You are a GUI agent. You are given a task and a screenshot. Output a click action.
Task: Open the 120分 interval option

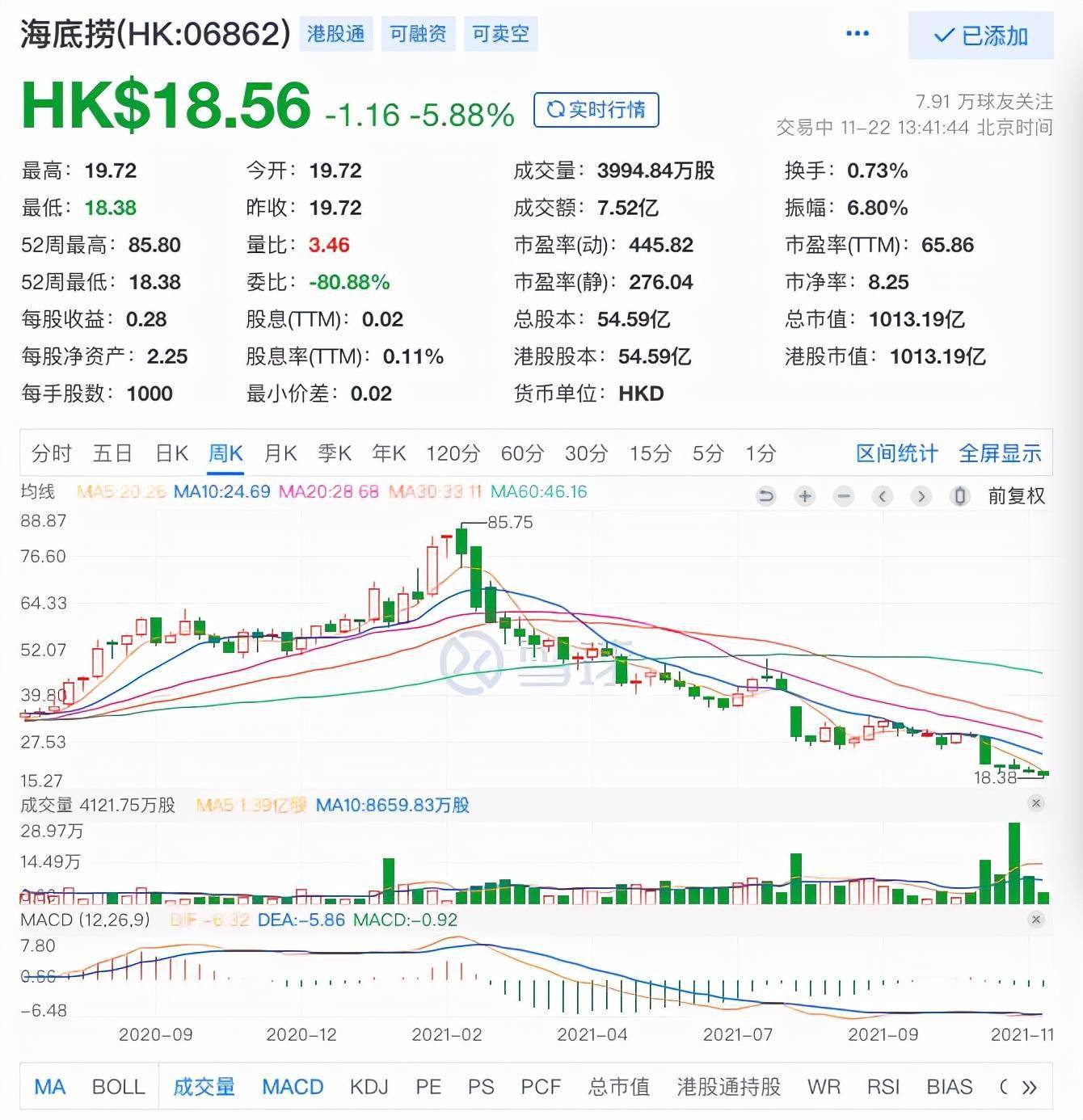point(454,453)
